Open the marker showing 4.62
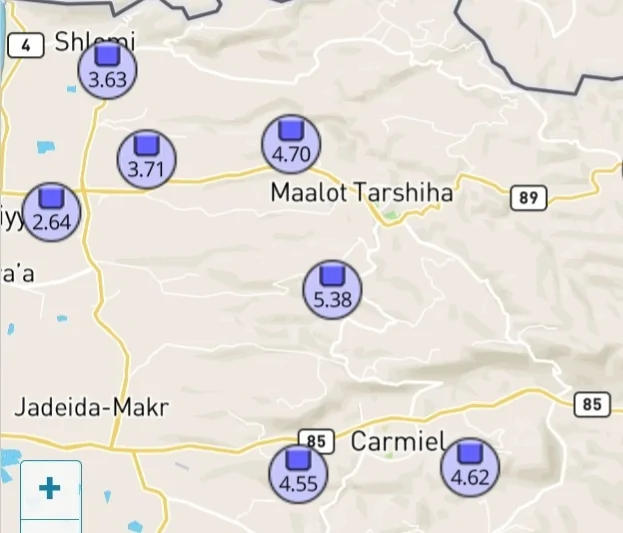 click(x=469, y=467)
